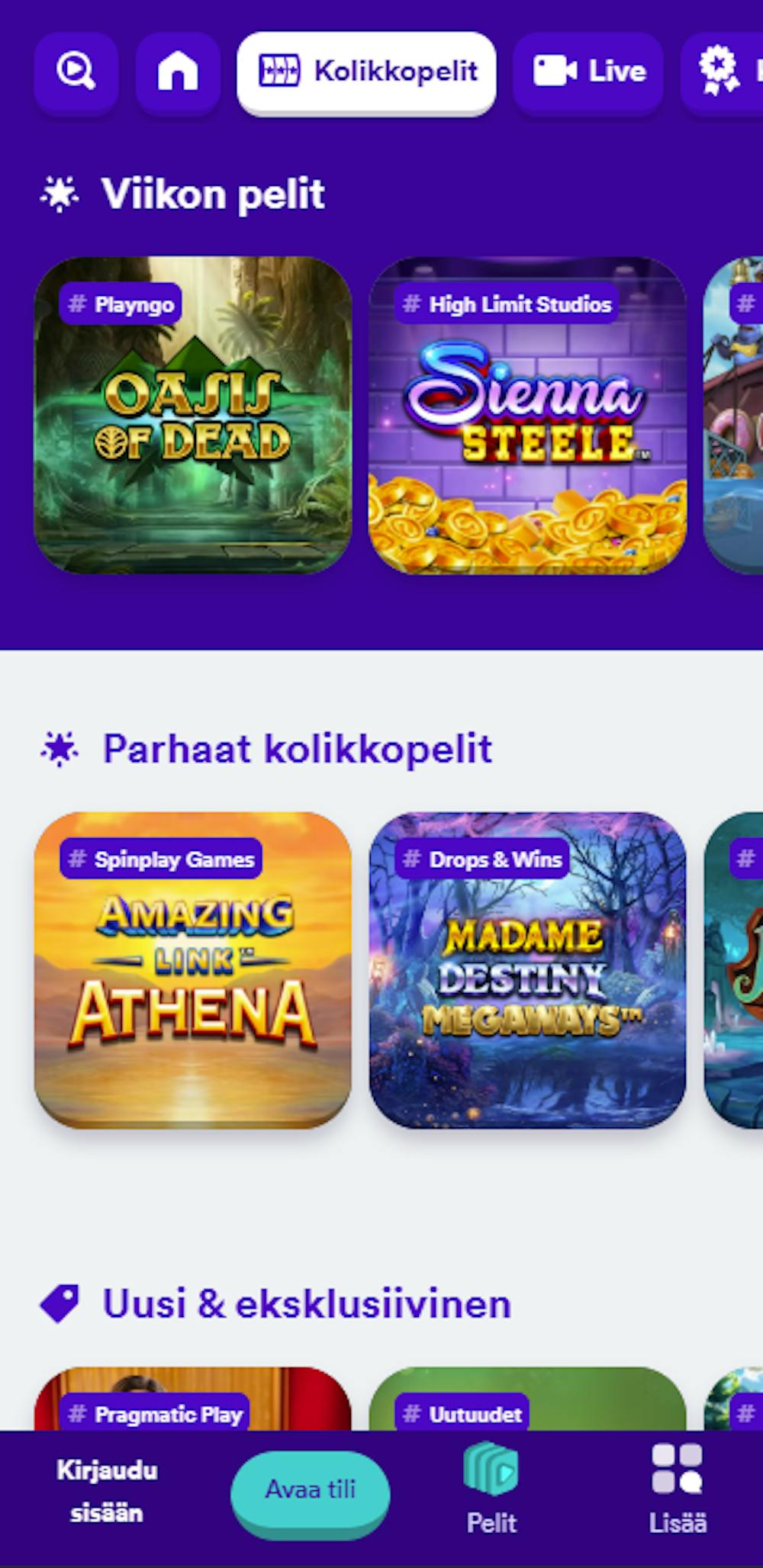
Task: Tap the Spinplay Games tag
Action: coord(161,860)
